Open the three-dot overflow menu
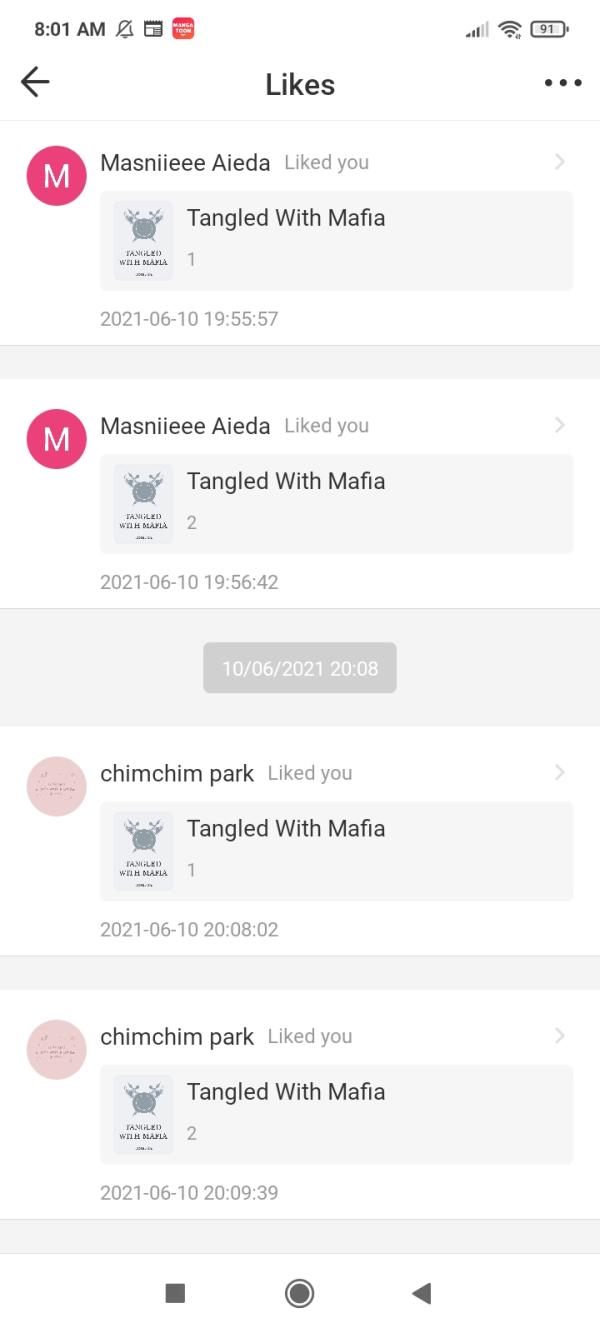 click(563, 83)
